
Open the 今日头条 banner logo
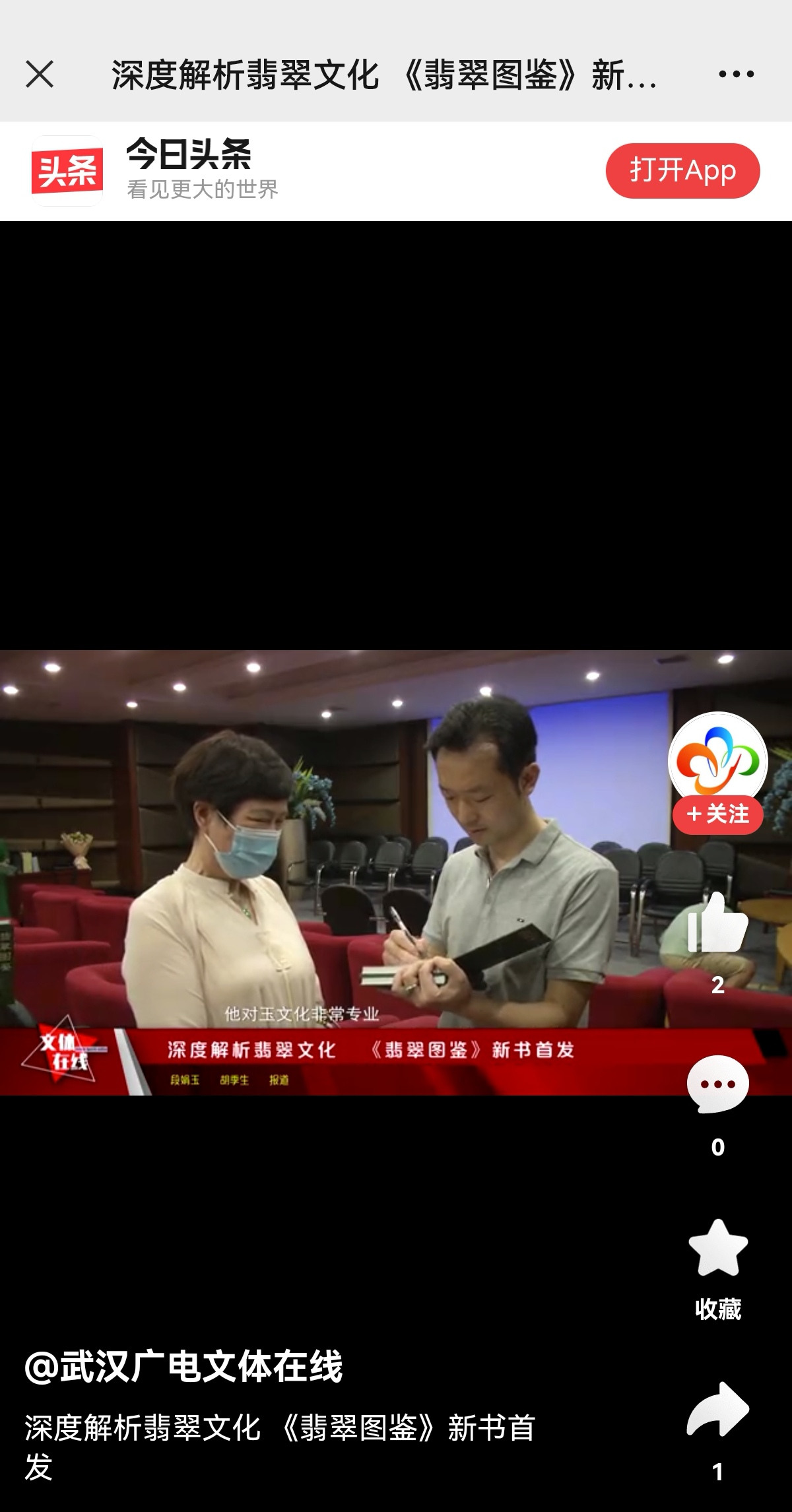[67, 171]
